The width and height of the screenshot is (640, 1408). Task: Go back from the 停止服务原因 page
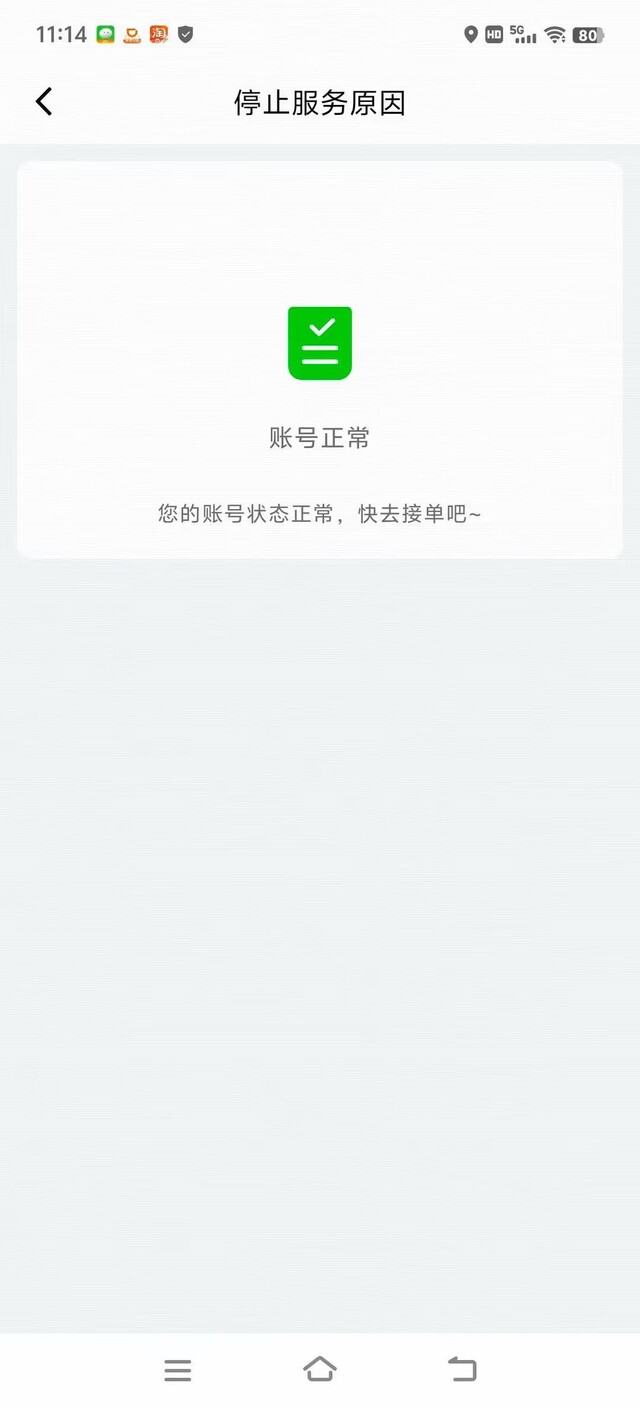click(x=44, y=101)
